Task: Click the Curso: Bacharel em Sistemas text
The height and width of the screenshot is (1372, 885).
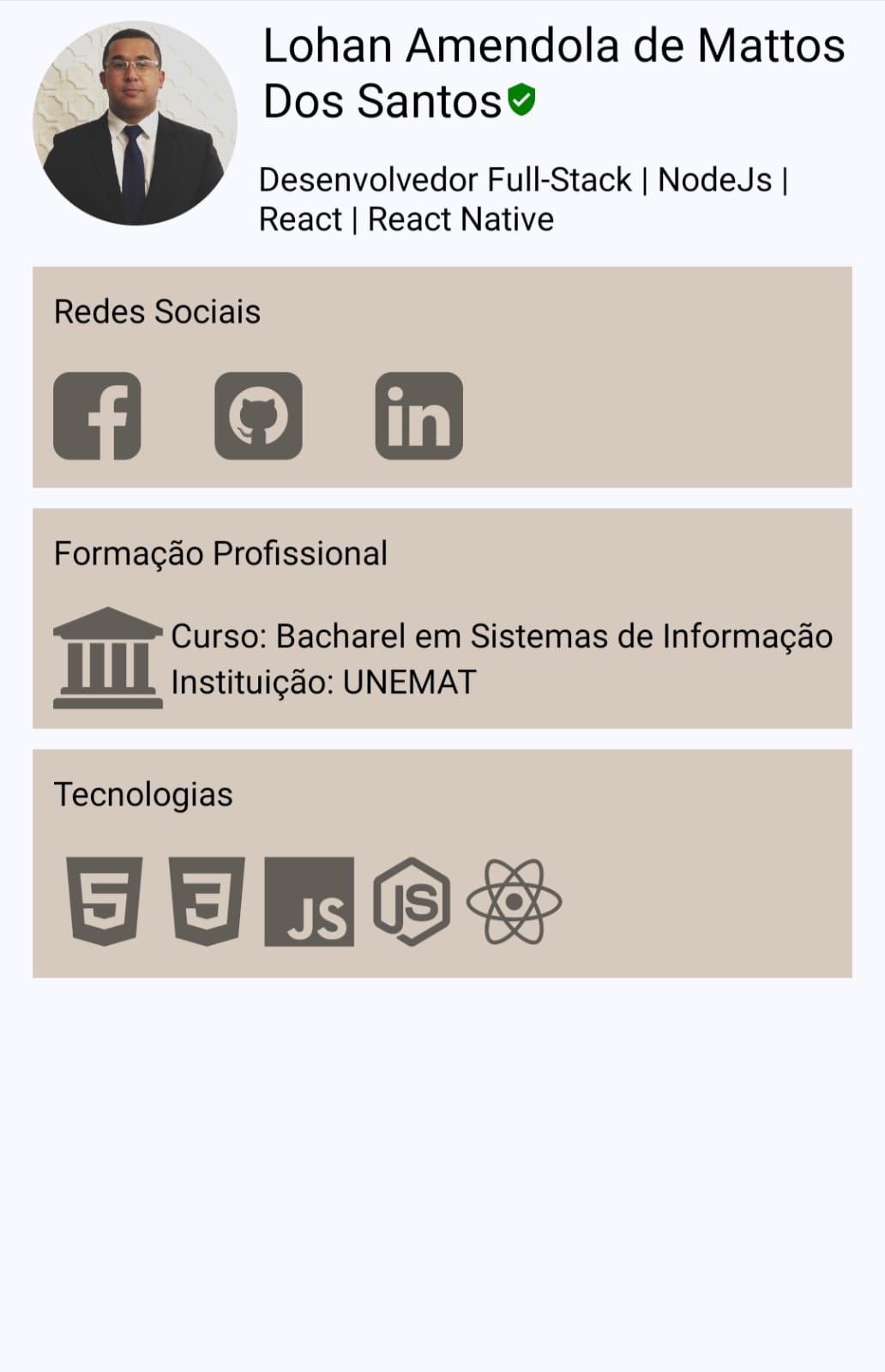Action: coord(502,635)
